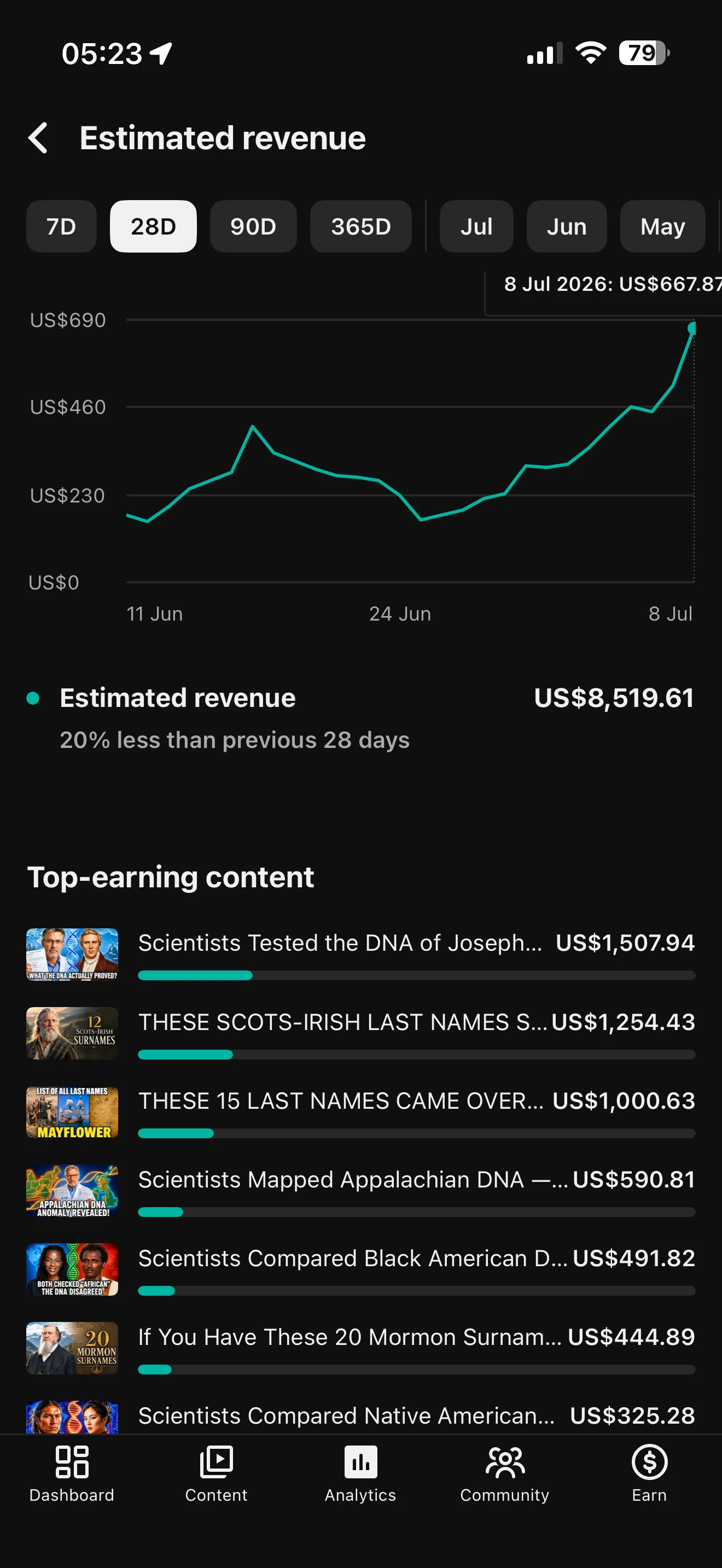This screenshot has height=1568, width=722.
Task: Select the 7D time range
Action: point(61,226)
